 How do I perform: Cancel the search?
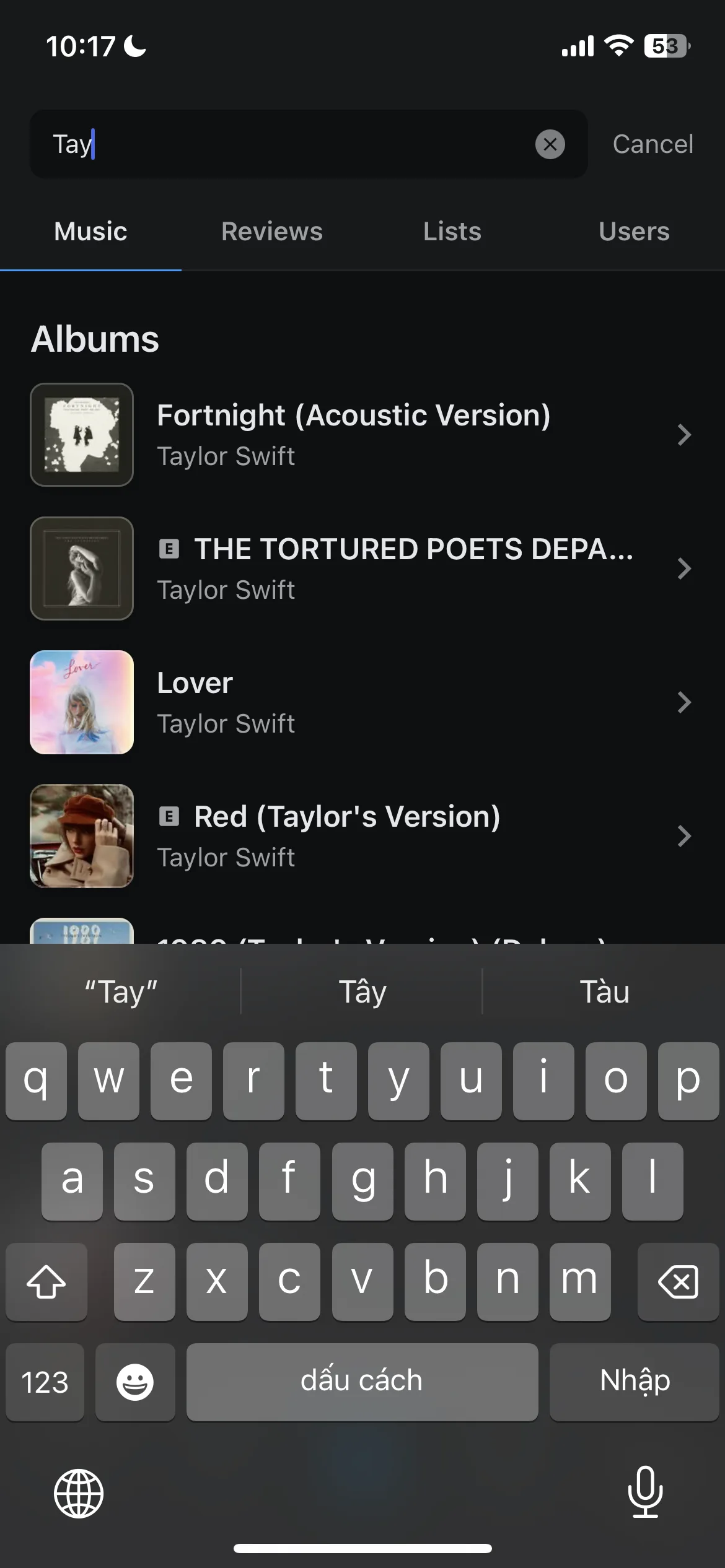pyautogui.click(x=652, y=144)
